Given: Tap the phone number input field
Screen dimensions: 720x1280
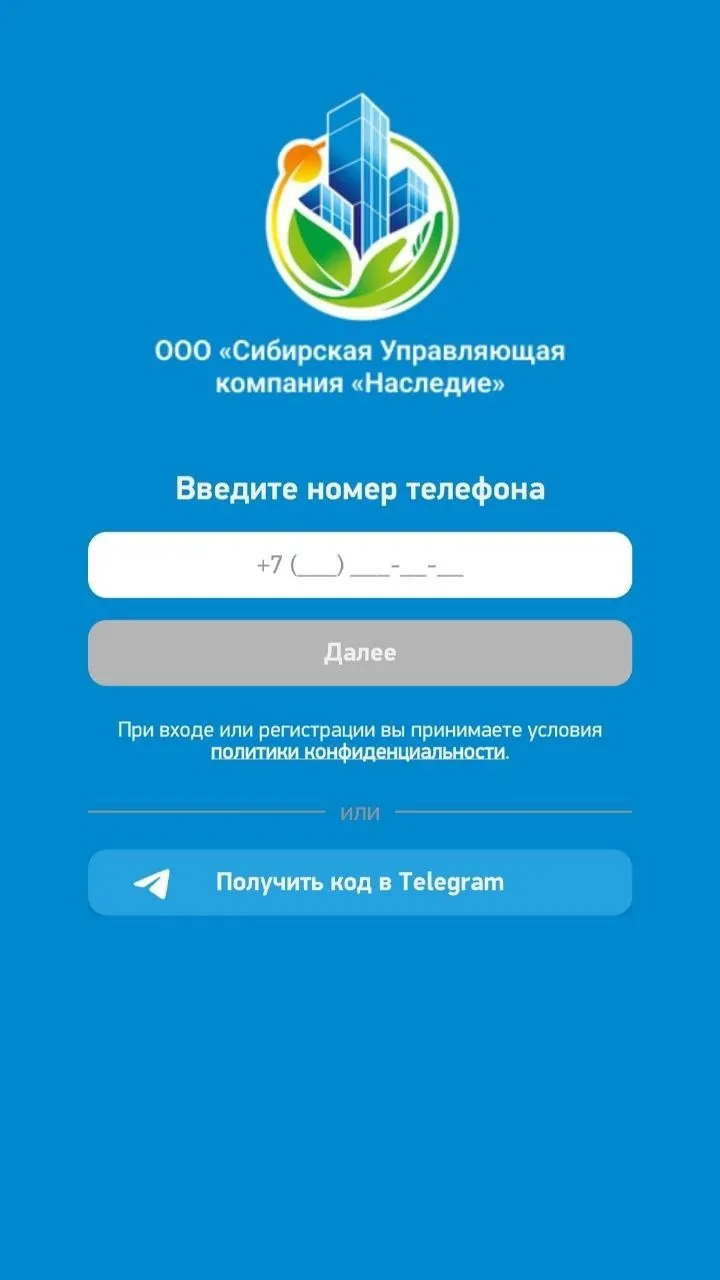Looking at the screenshot, I should [x=360, y=565].
